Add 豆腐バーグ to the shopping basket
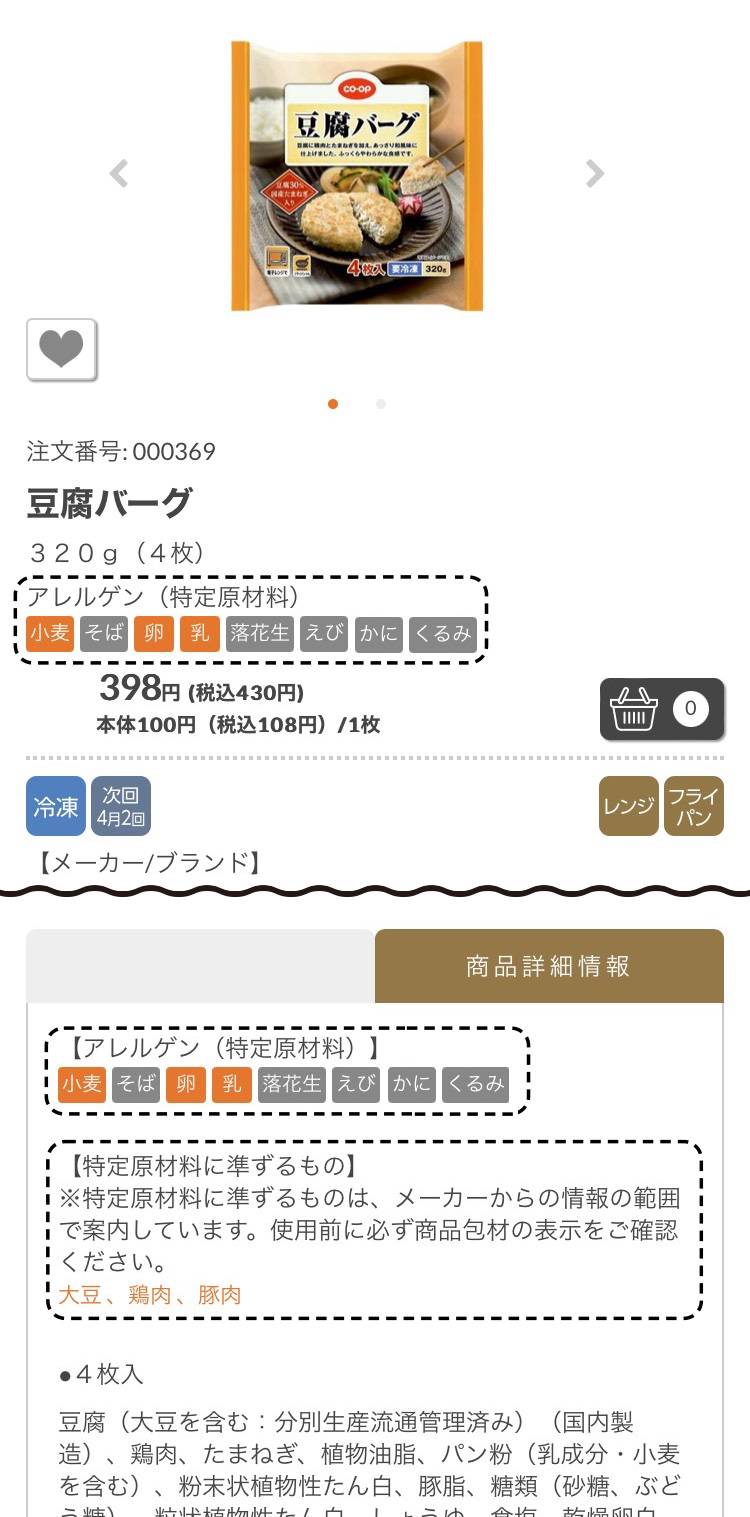The height and width of the screenshot is (1517, 750). (x=661, y=709)
